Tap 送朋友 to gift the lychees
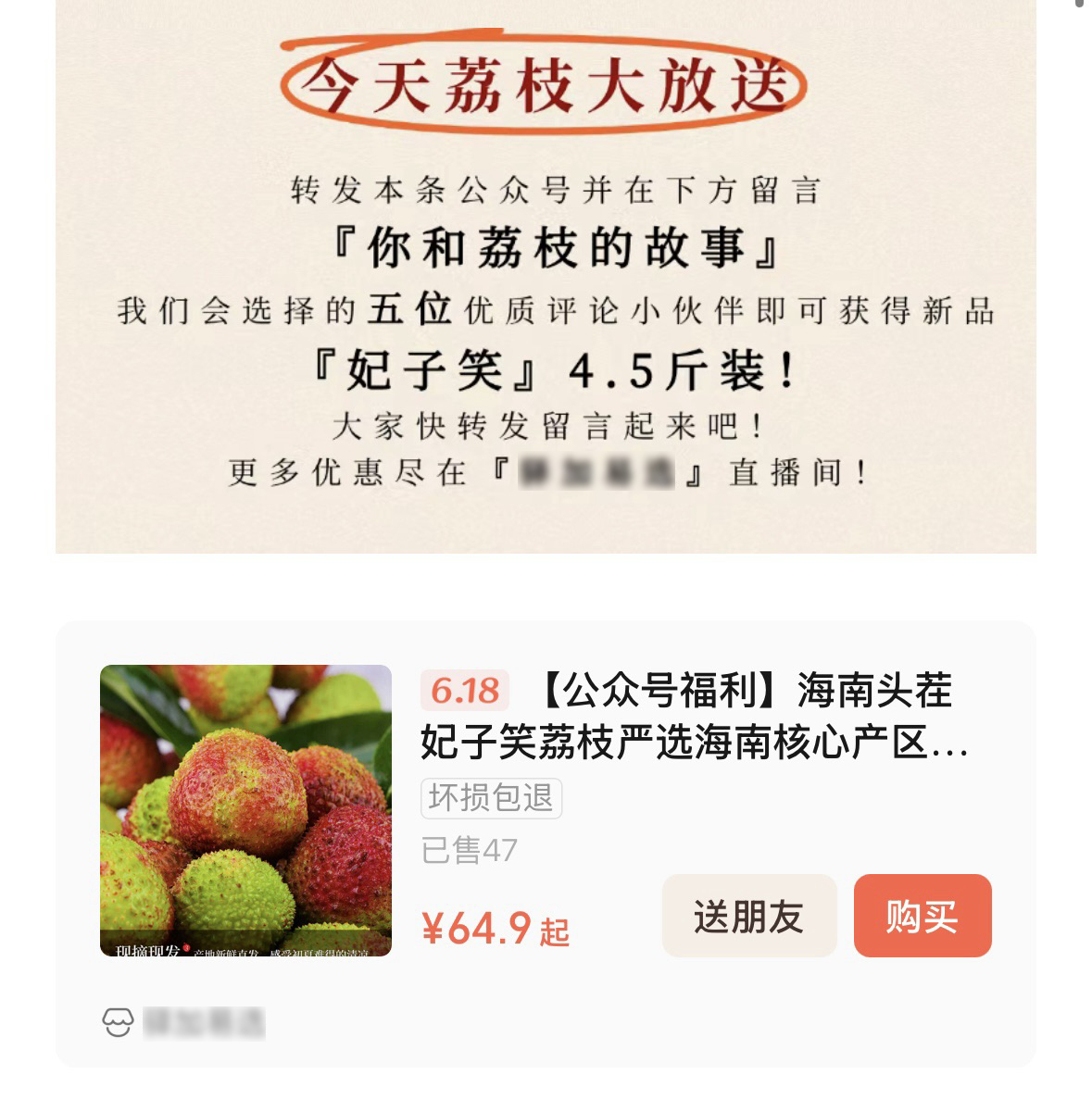This screenshot has height=1112, width=1092. [748, 916]
